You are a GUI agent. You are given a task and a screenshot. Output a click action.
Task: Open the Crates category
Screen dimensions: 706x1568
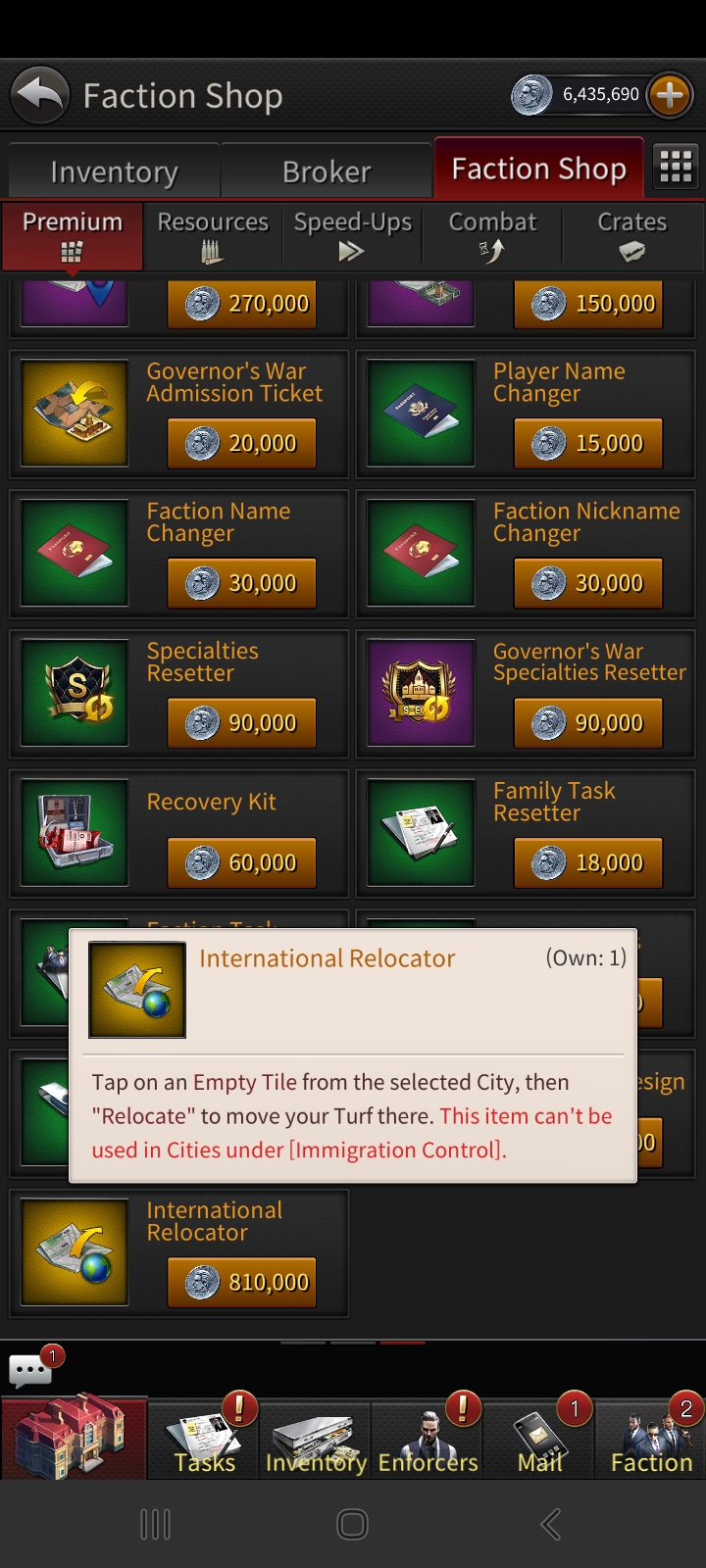[632, 236]
